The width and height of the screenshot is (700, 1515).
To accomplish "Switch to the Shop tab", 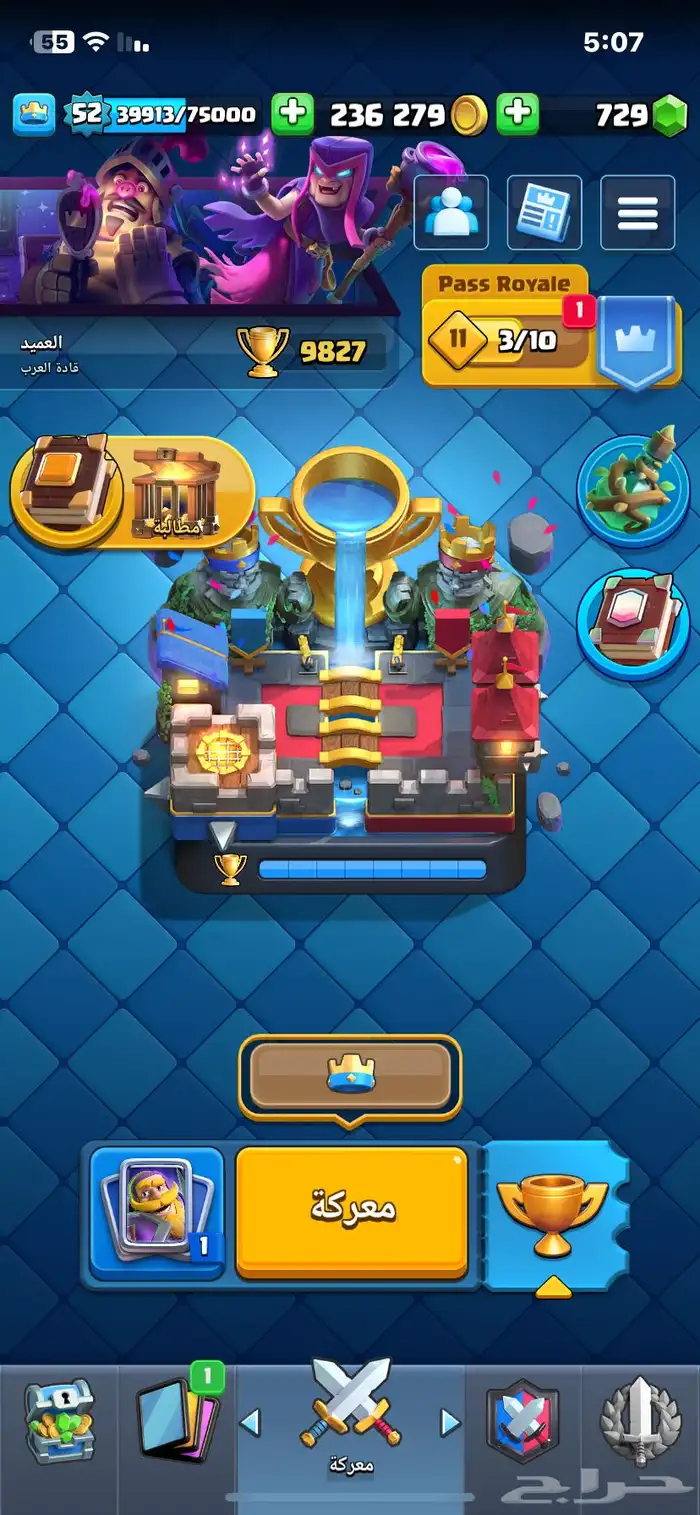I will point(58,1421).
